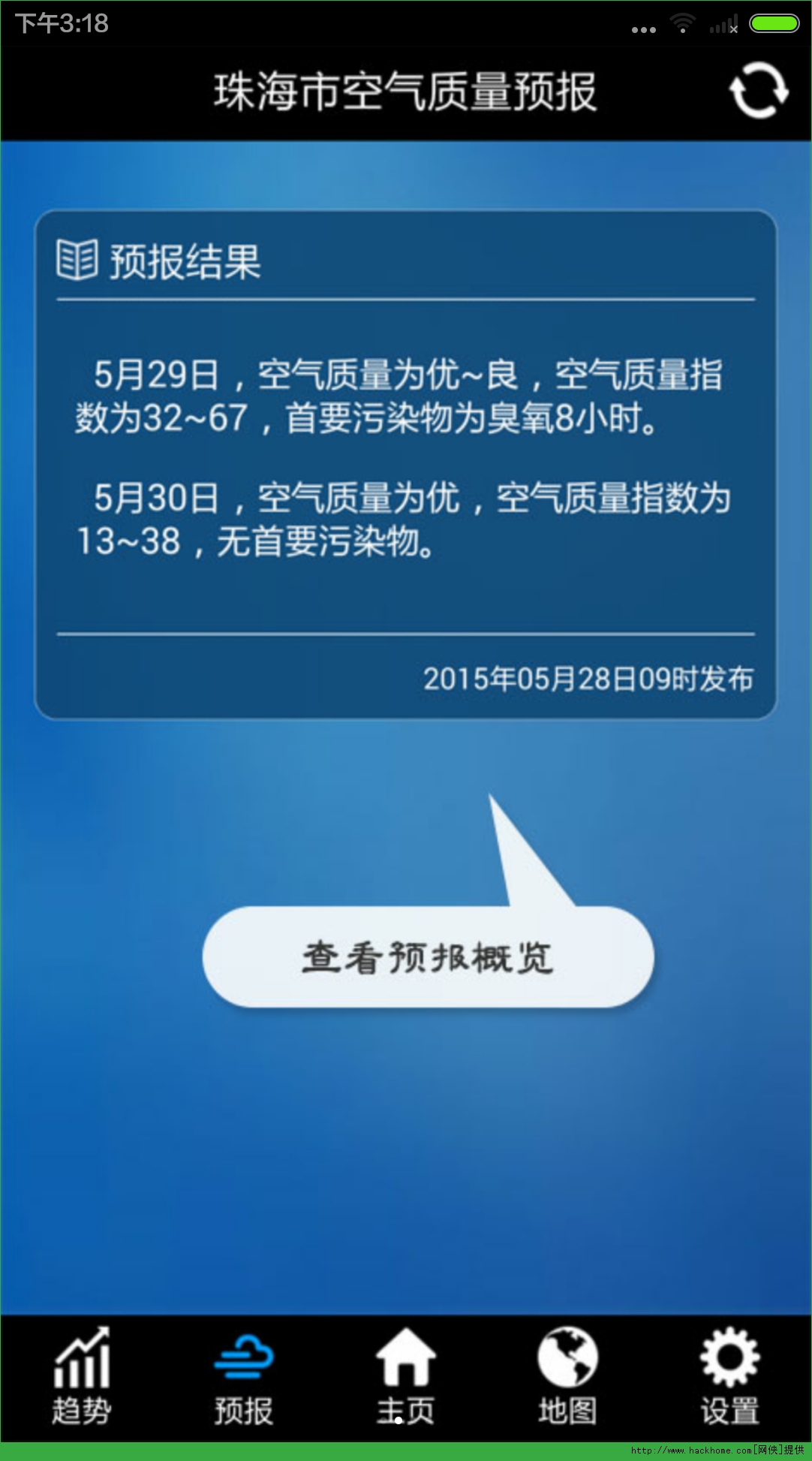Refresh the air quality forecast
The width and height of the screenshot is (812, 1461).
coord(758,91)
